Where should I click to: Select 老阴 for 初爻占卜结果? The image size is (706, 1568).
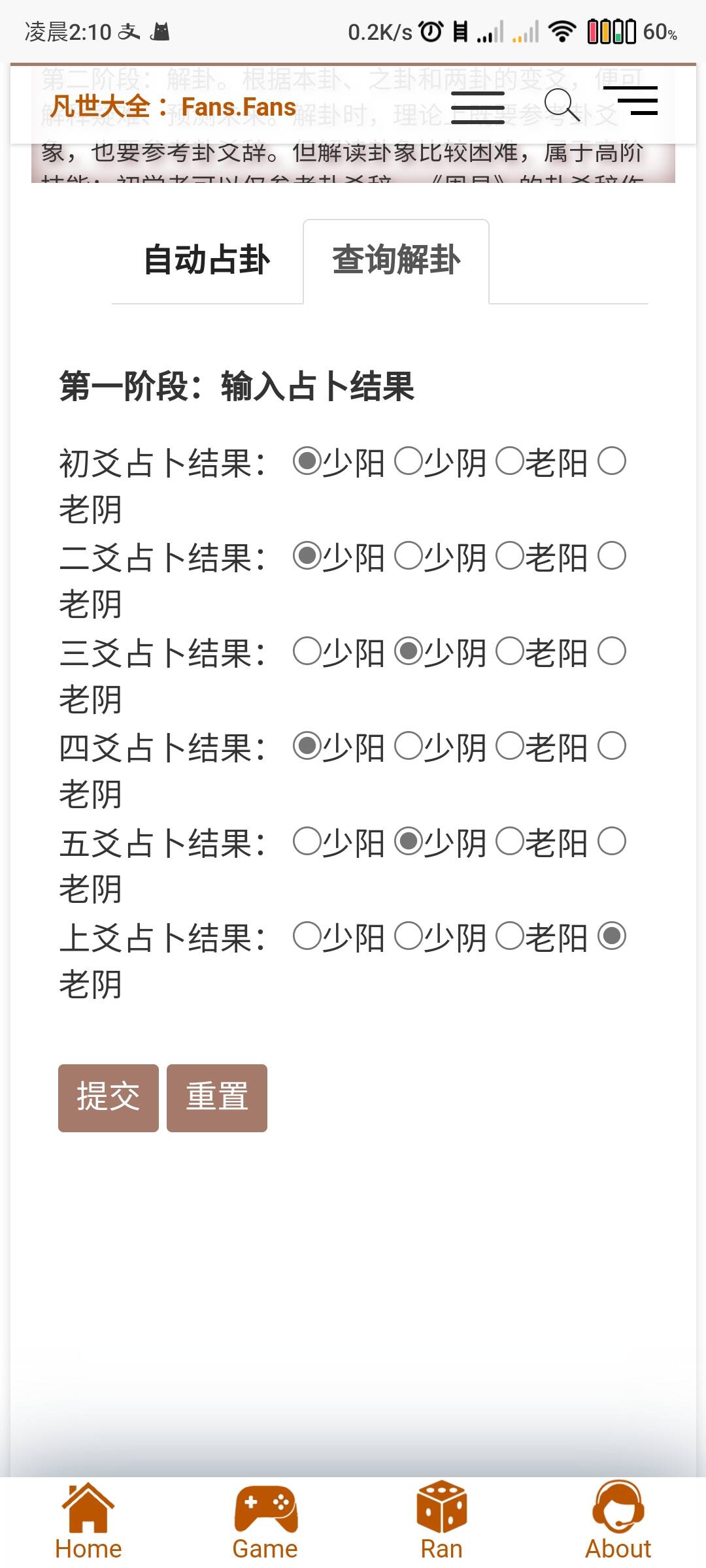point(612,461)
